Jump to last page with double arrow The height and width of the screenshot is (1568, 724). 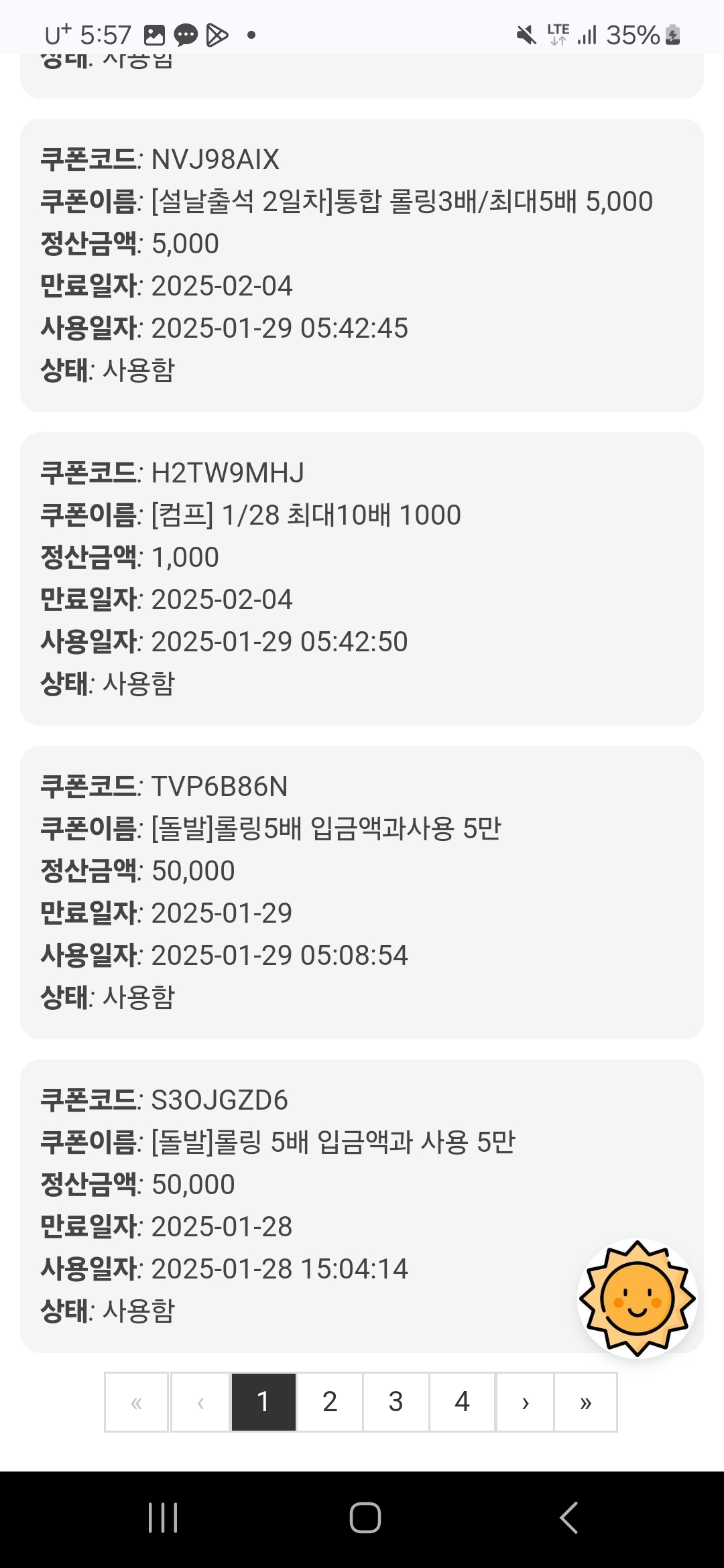point(585,1402)
